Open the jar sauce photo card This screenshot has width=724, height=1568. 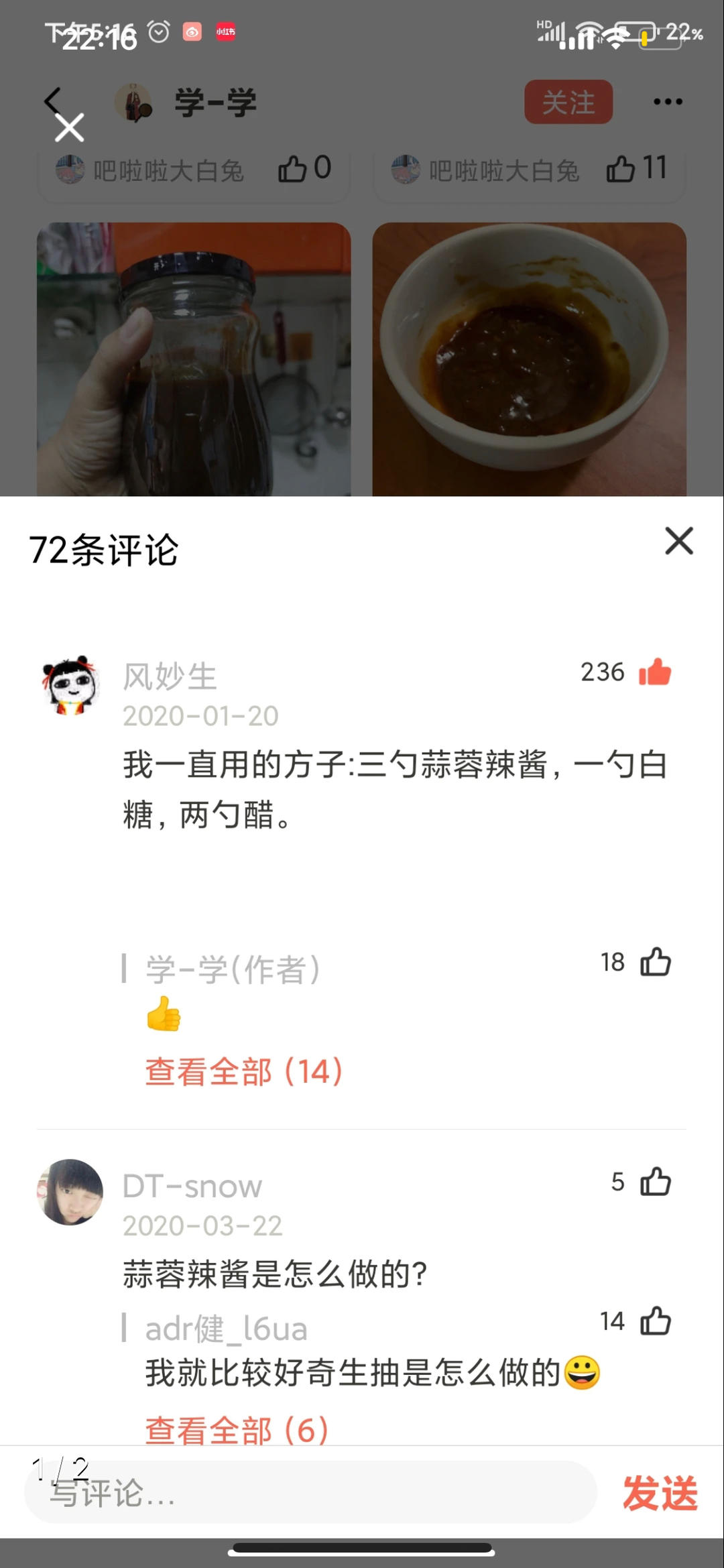point(194,359)
